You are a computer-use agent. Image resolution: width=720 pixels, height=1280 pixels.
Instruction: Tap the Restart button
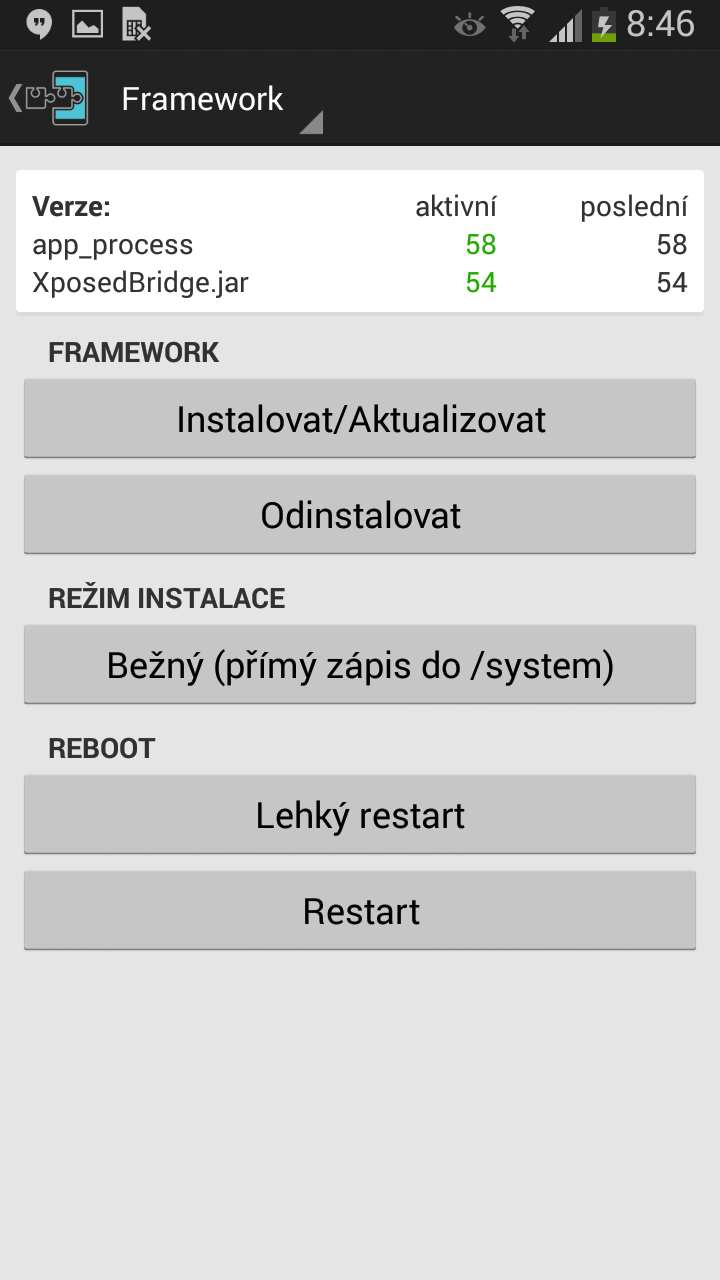360,911
